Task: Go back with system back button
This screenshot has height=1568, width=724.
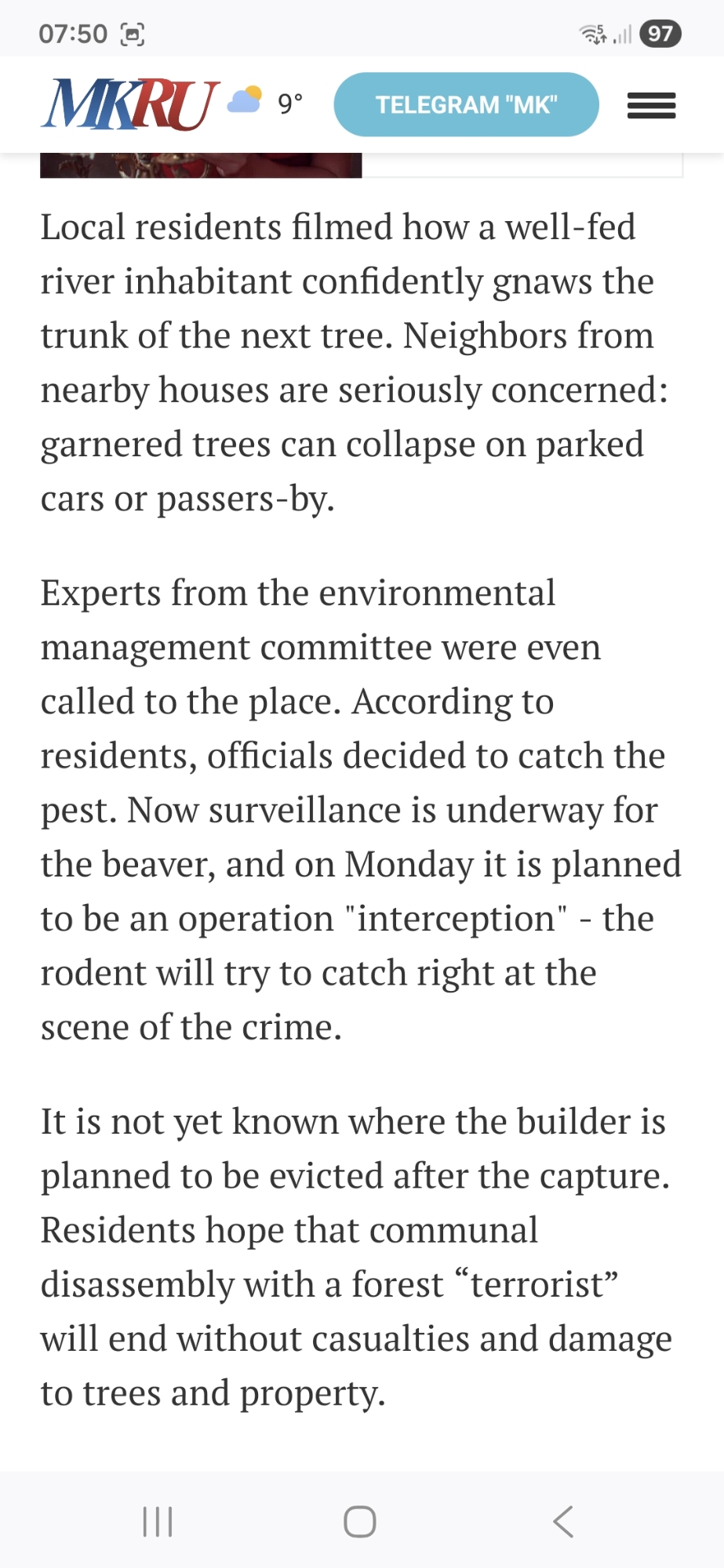Action: click(x=563, y=1522)
